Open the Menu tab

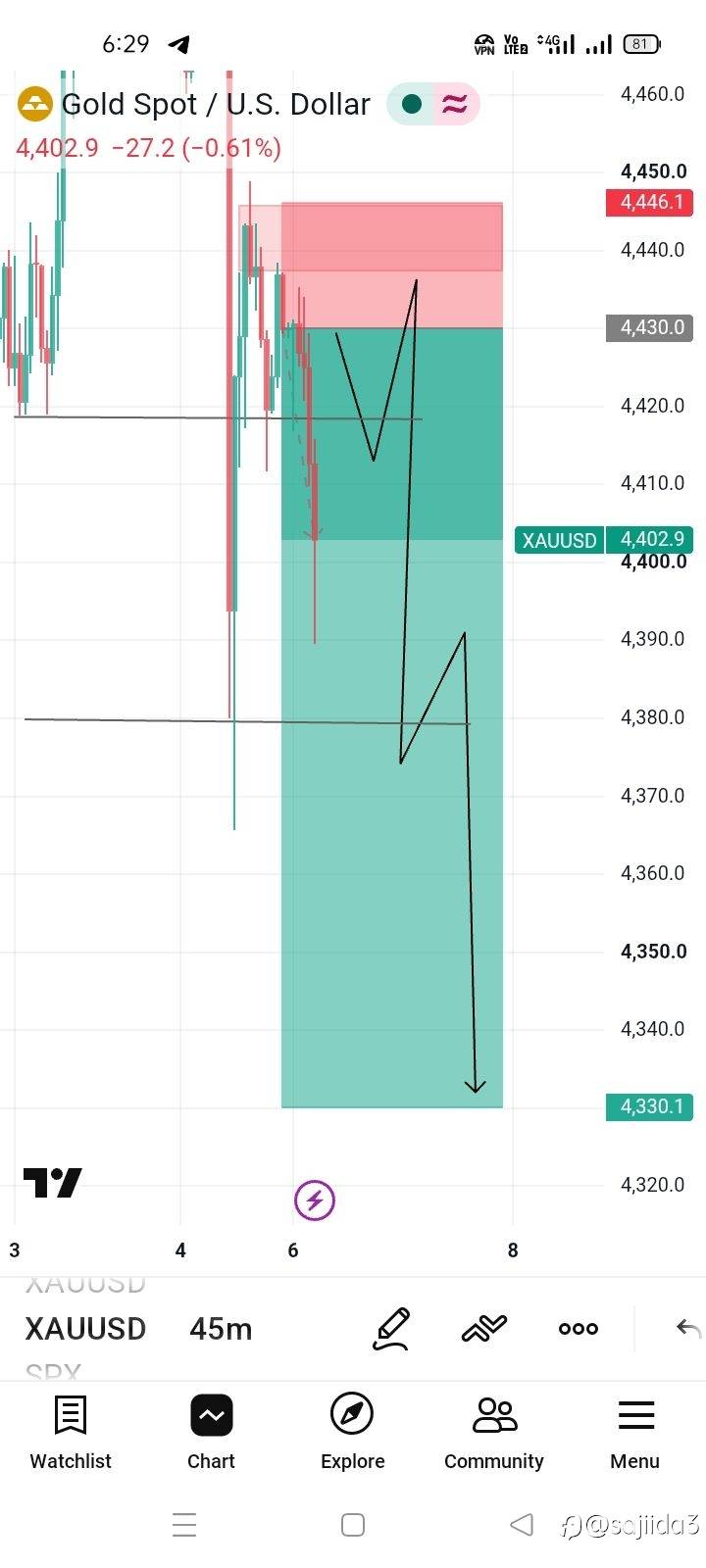click(x=634, y=1432)
